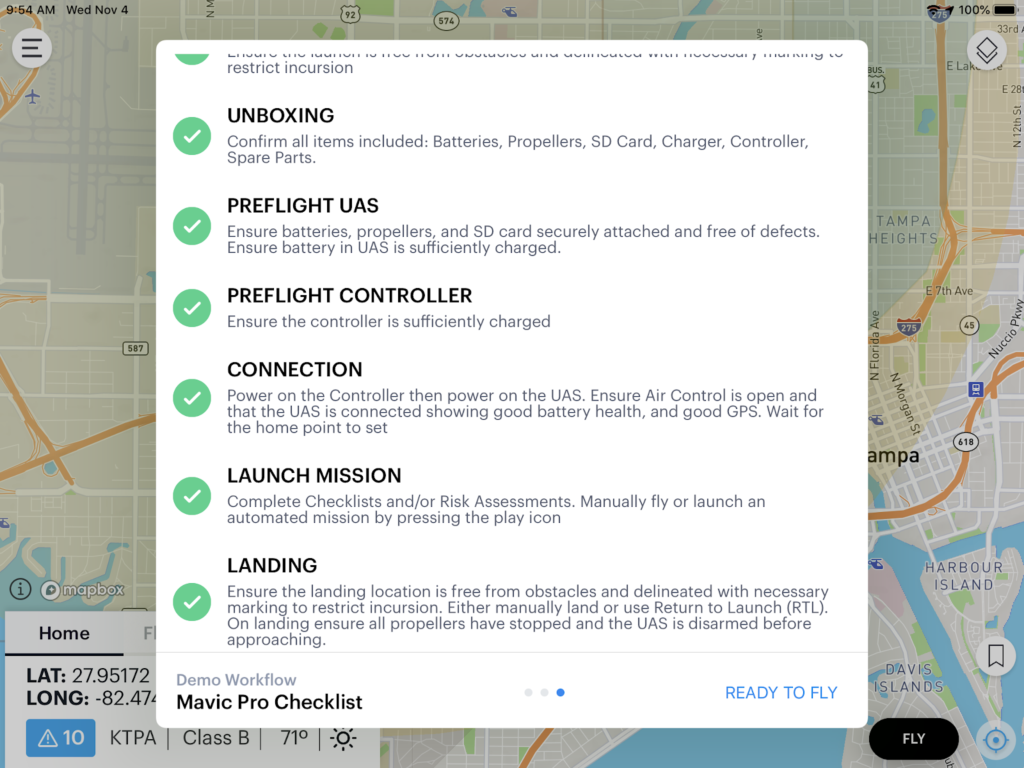Tap the checklist page indicator dots

click(x=544, y=692)
